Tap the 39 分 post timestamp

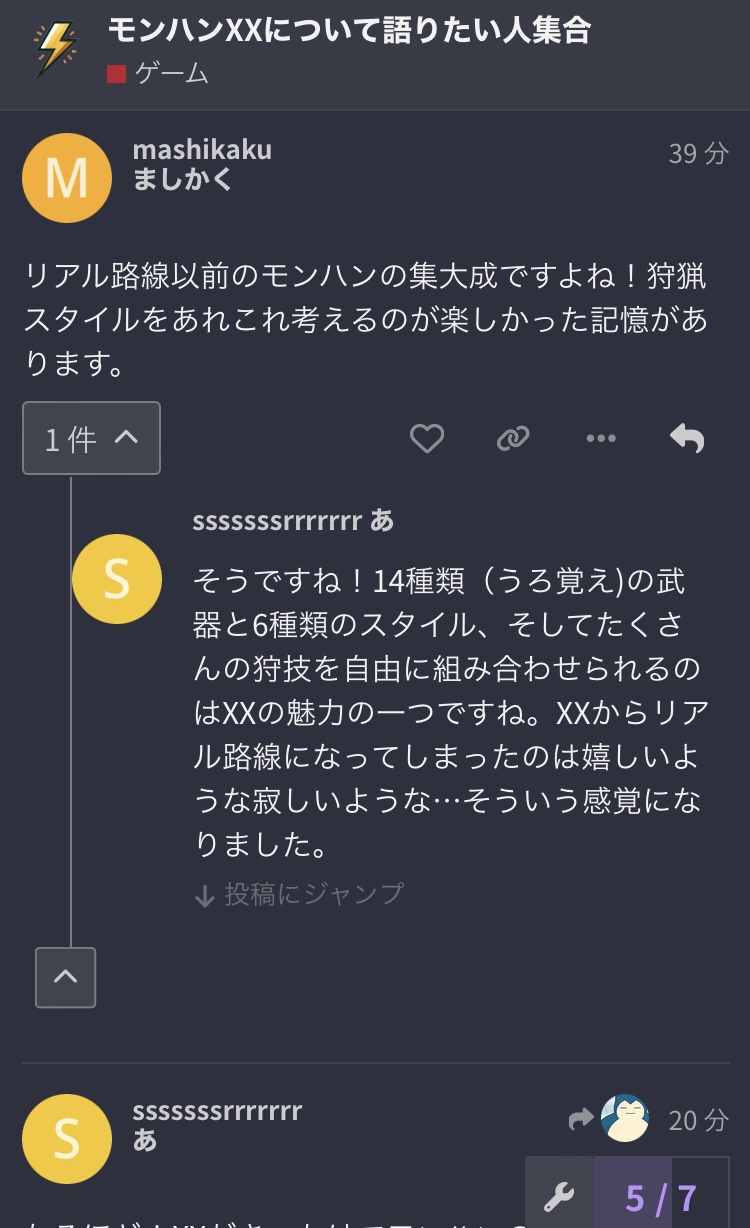coord(698,153)
